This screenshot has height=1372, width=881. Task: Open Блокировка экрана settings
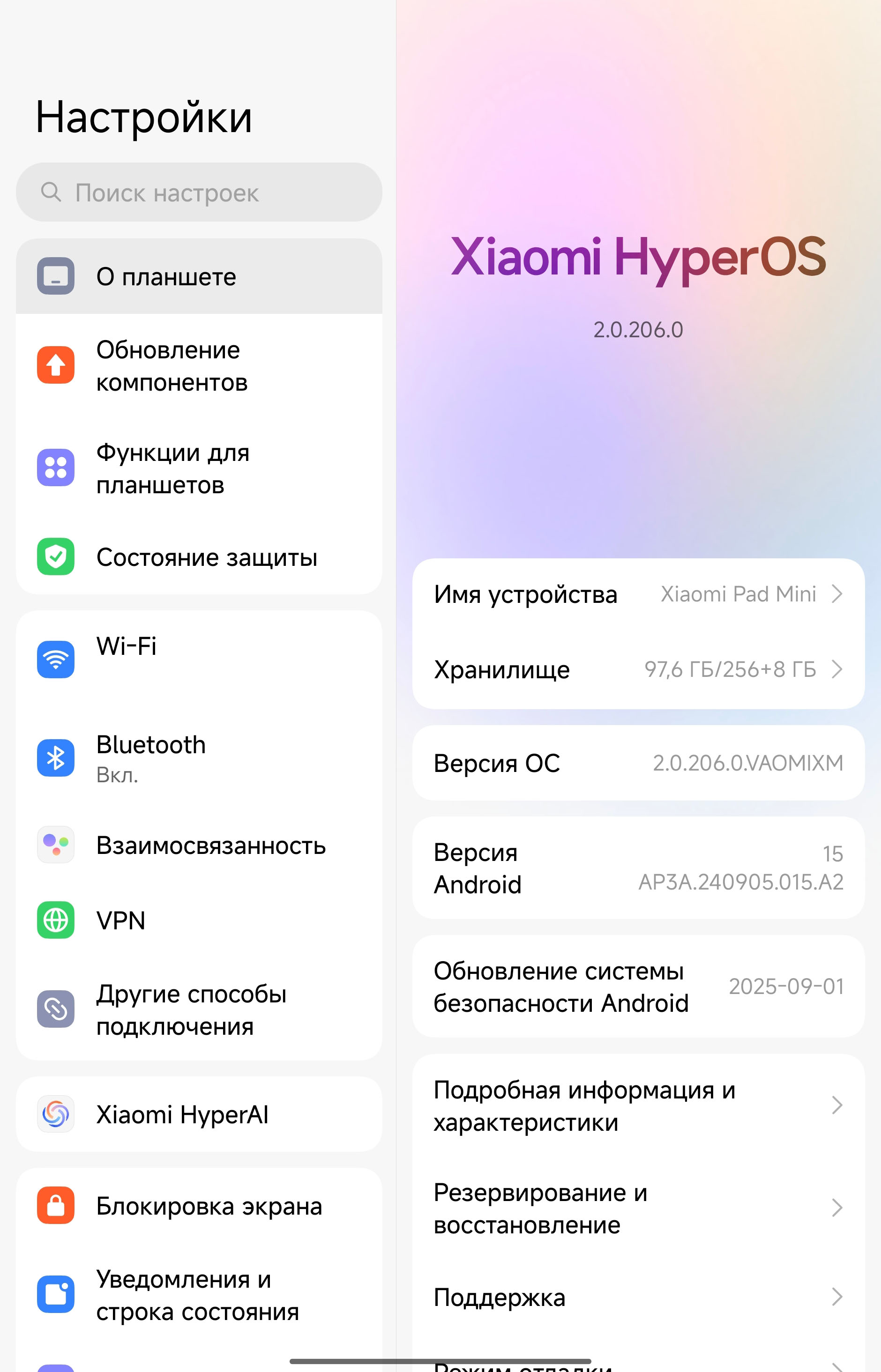199,1206
